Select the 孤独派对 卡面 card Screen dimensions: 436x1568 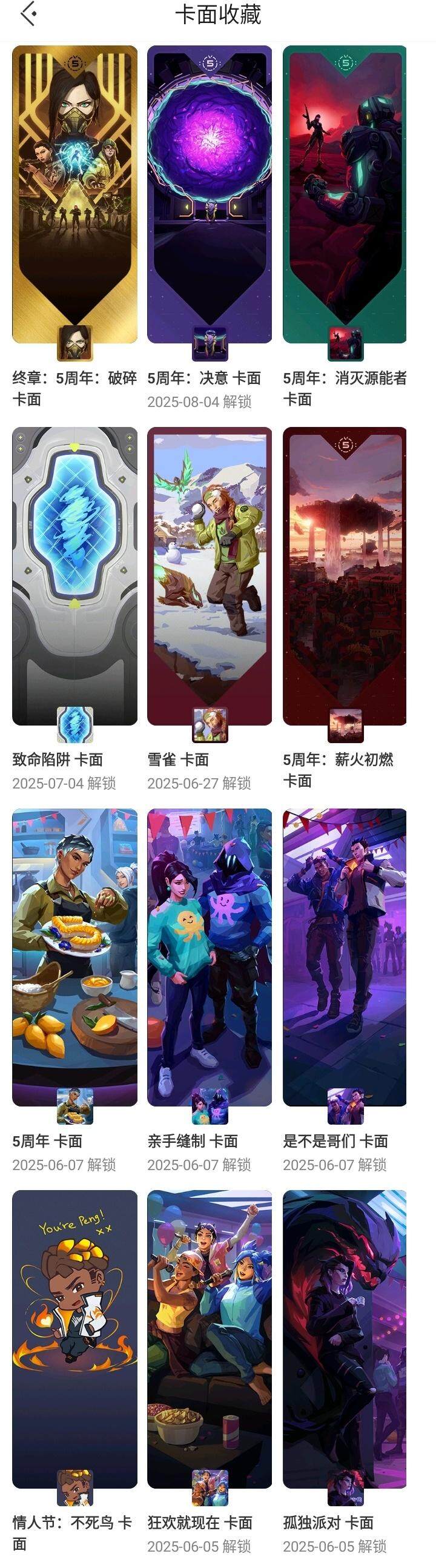pos(345,1338)
